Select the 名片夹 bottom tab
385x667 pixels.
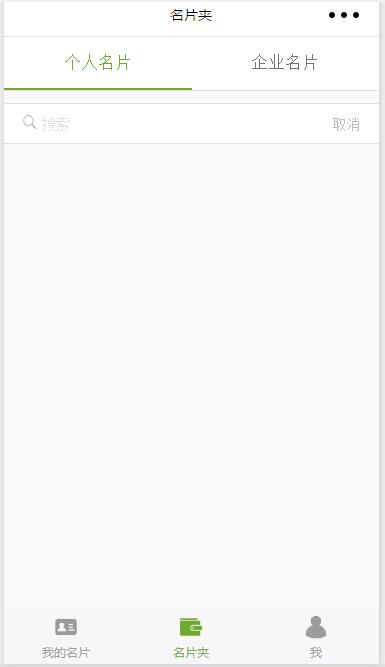pyautogui.click(x=191, y=637)
